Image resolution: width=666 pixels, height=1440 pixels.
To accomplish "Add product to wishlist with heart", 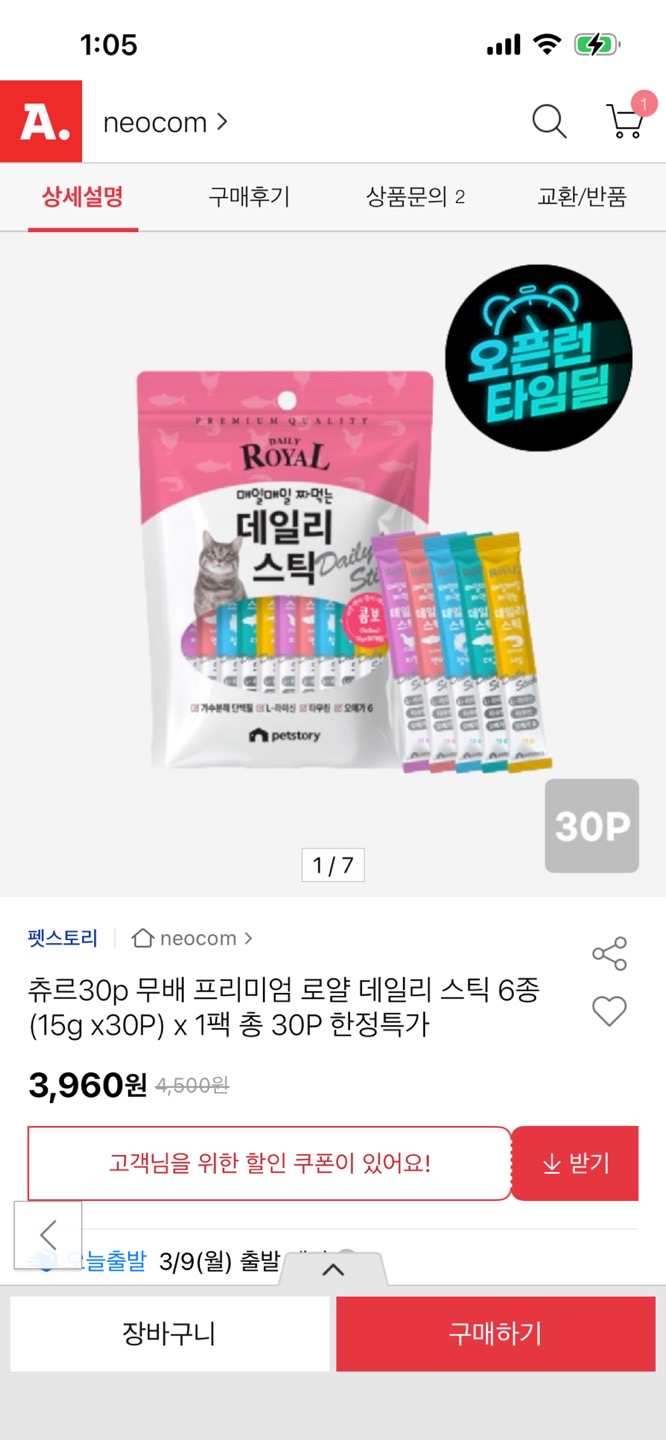I will pos(609,1011).
